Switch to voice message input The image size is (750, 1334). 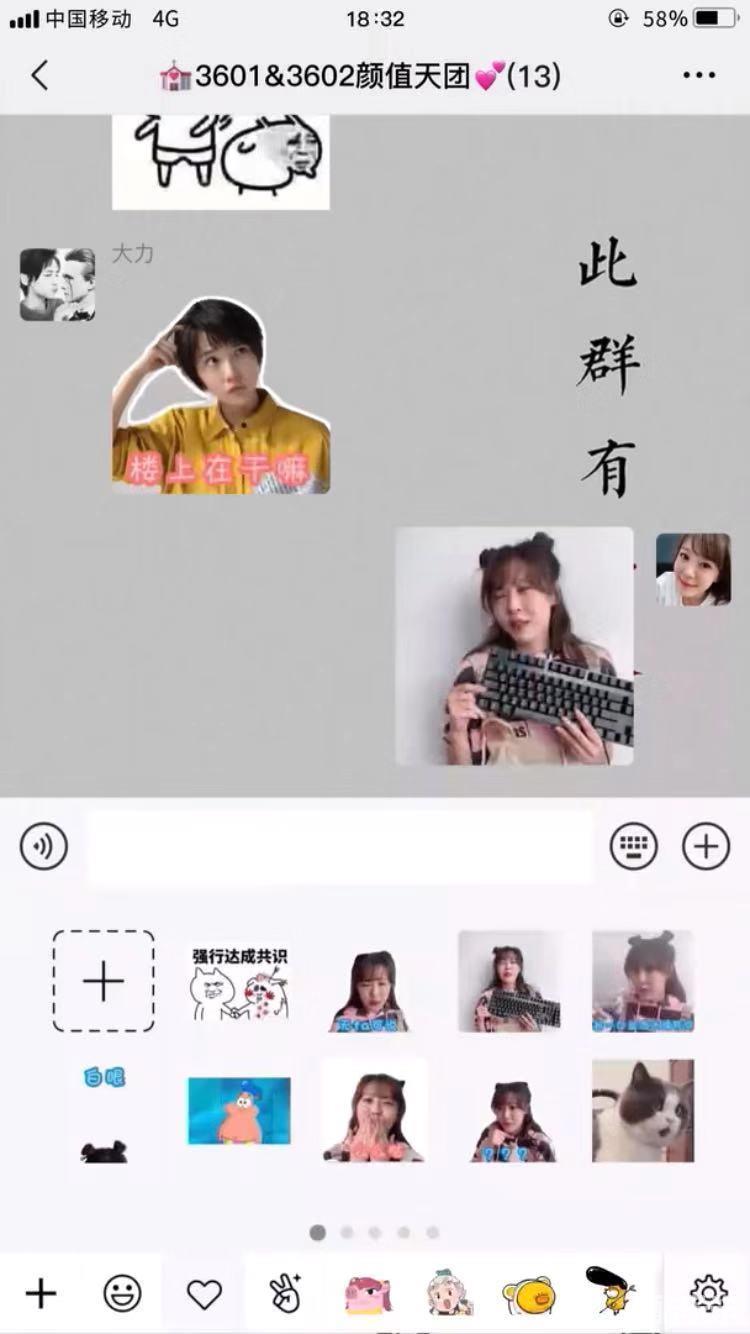(44, 848)
